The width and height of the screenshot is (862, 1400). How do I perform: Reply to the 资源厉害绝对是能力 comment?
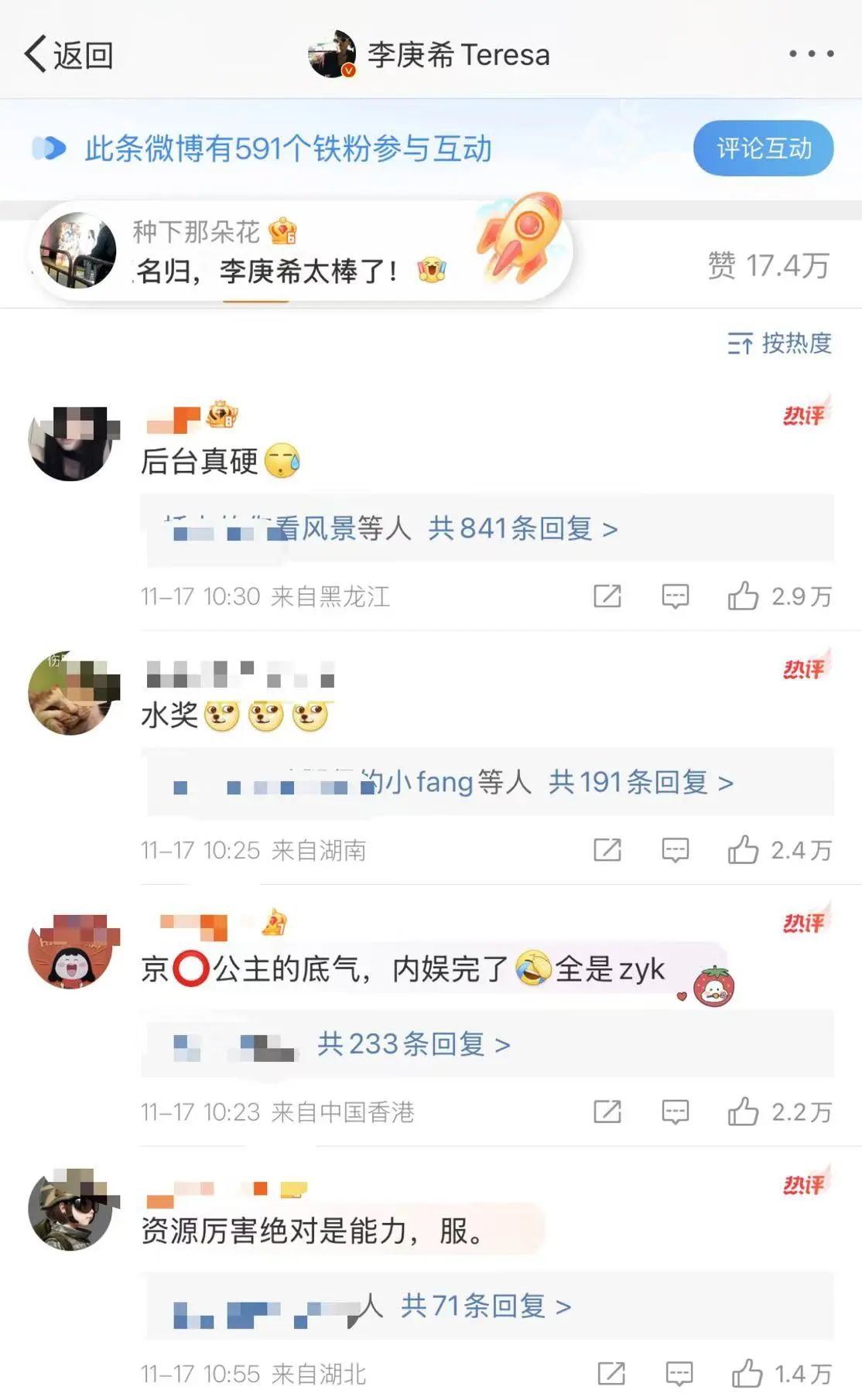point(679,1374)
